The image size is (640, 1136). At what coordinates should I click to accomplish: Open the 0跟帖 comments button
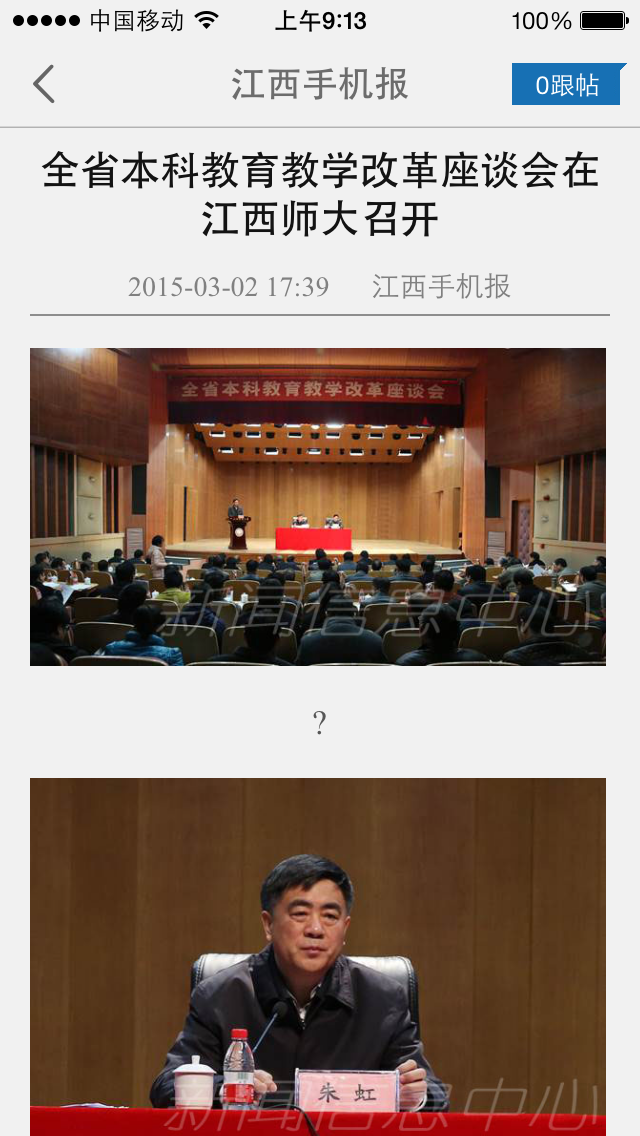(x=567, y=85)
